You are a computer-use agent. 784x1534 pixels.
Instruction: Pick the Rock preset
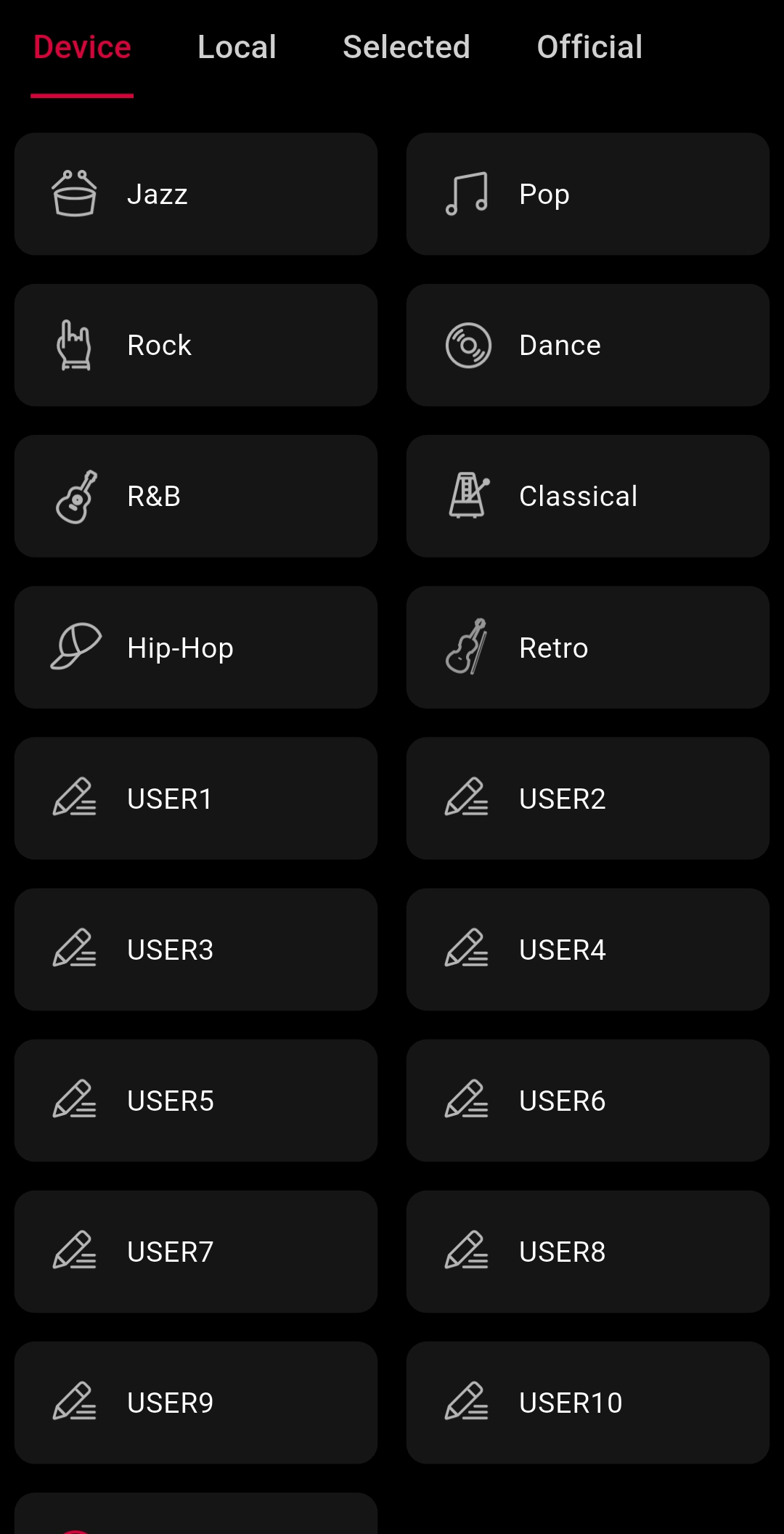(196, 345)
